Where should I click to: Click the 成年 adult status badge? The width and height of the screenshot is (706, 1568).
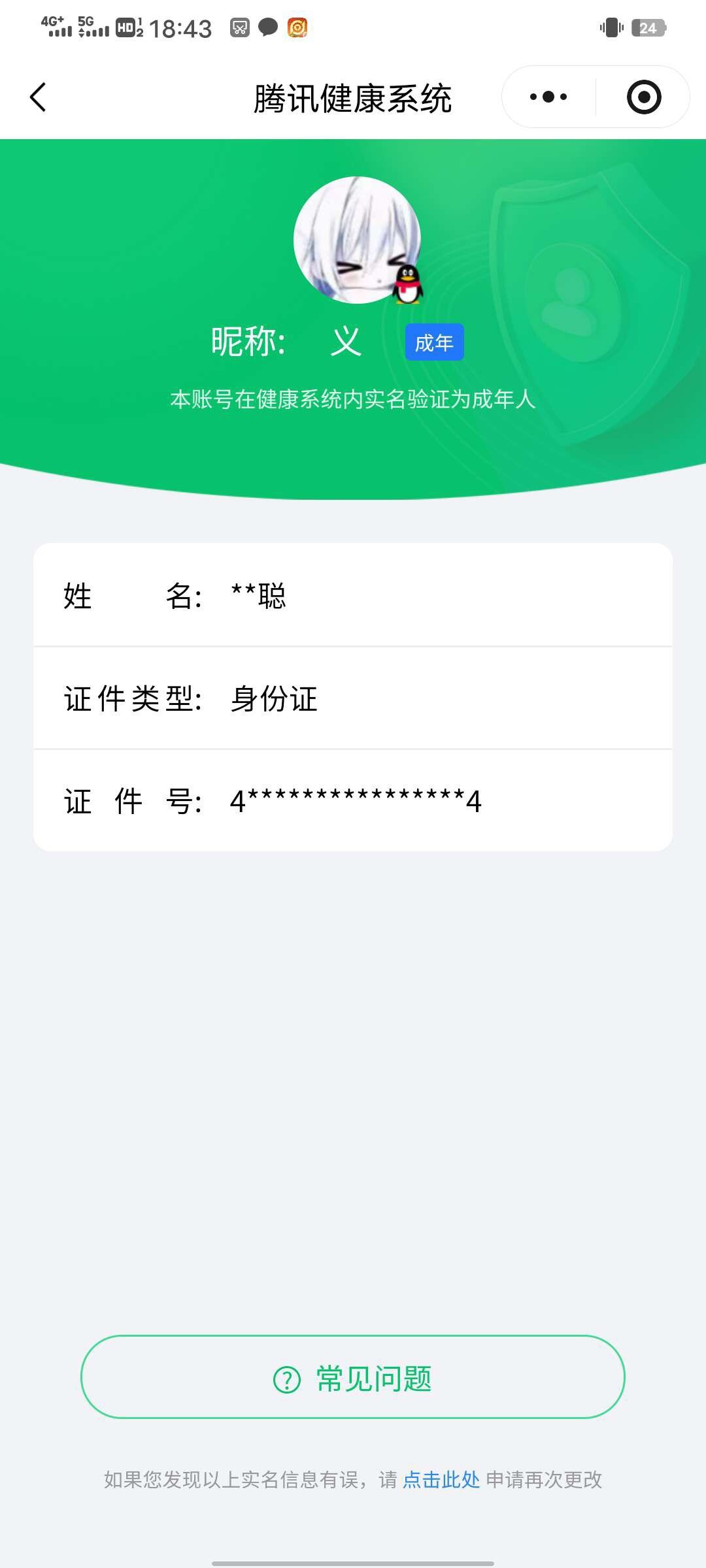(435, 341)
